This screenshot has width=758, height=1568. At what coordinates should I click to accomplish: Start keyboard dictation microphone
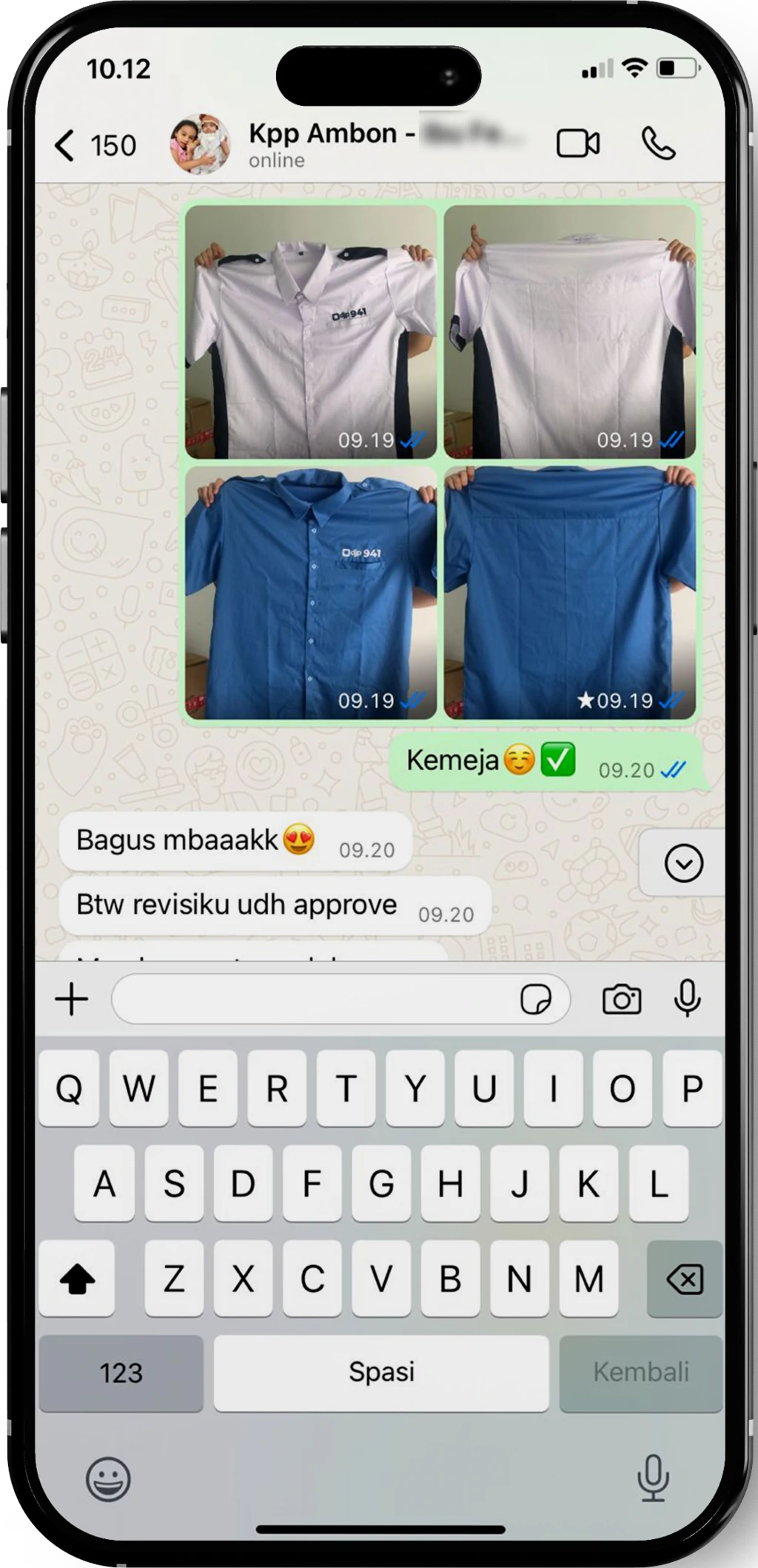(652, 1478)
